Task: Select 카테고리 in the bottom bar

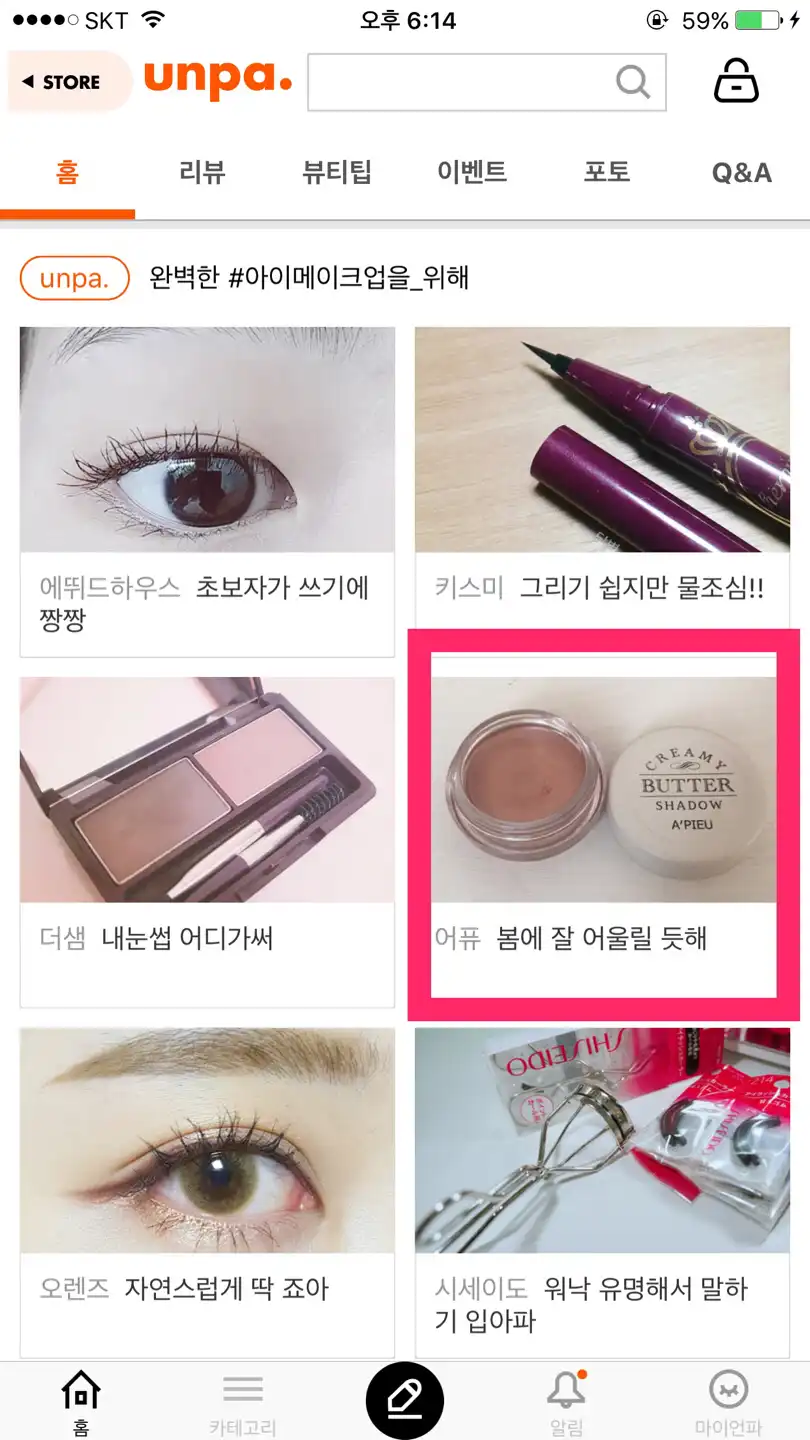Action: click(243, 1402)
